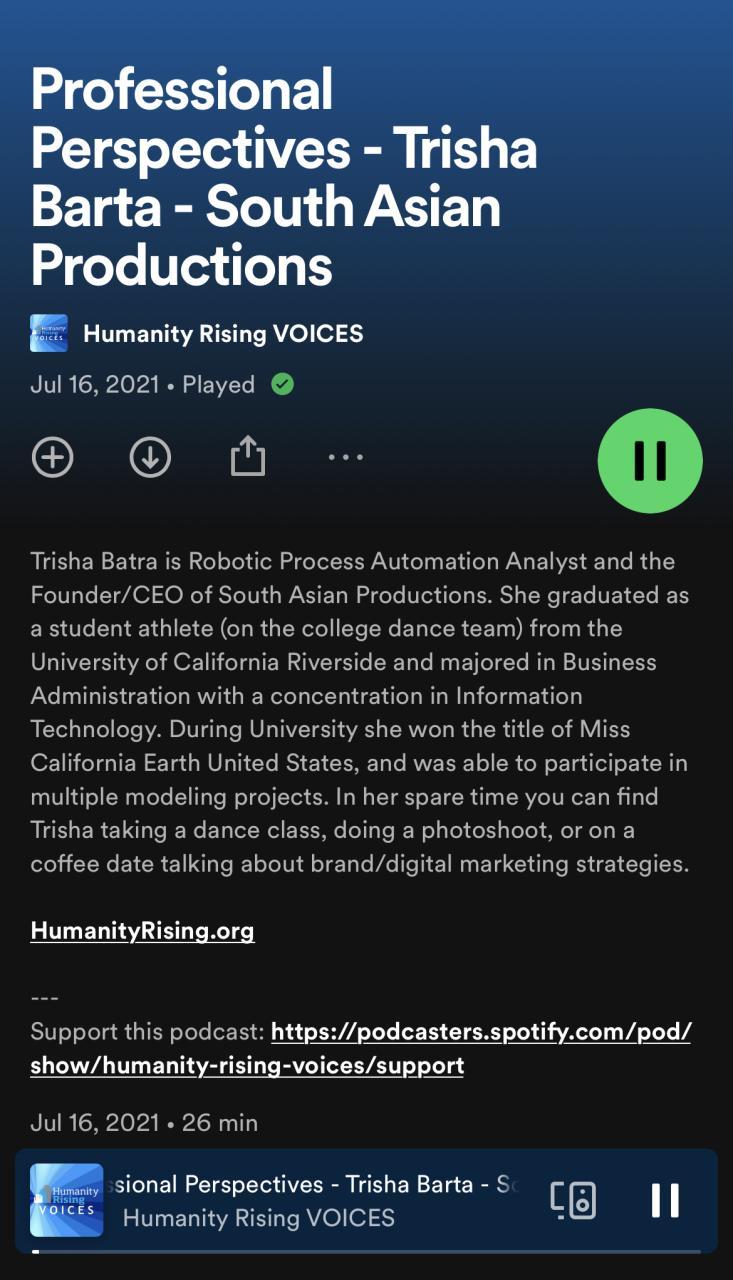Open the HumanityRising.org link
This screenshot has height=1280, width=733.
coord(142,931)
